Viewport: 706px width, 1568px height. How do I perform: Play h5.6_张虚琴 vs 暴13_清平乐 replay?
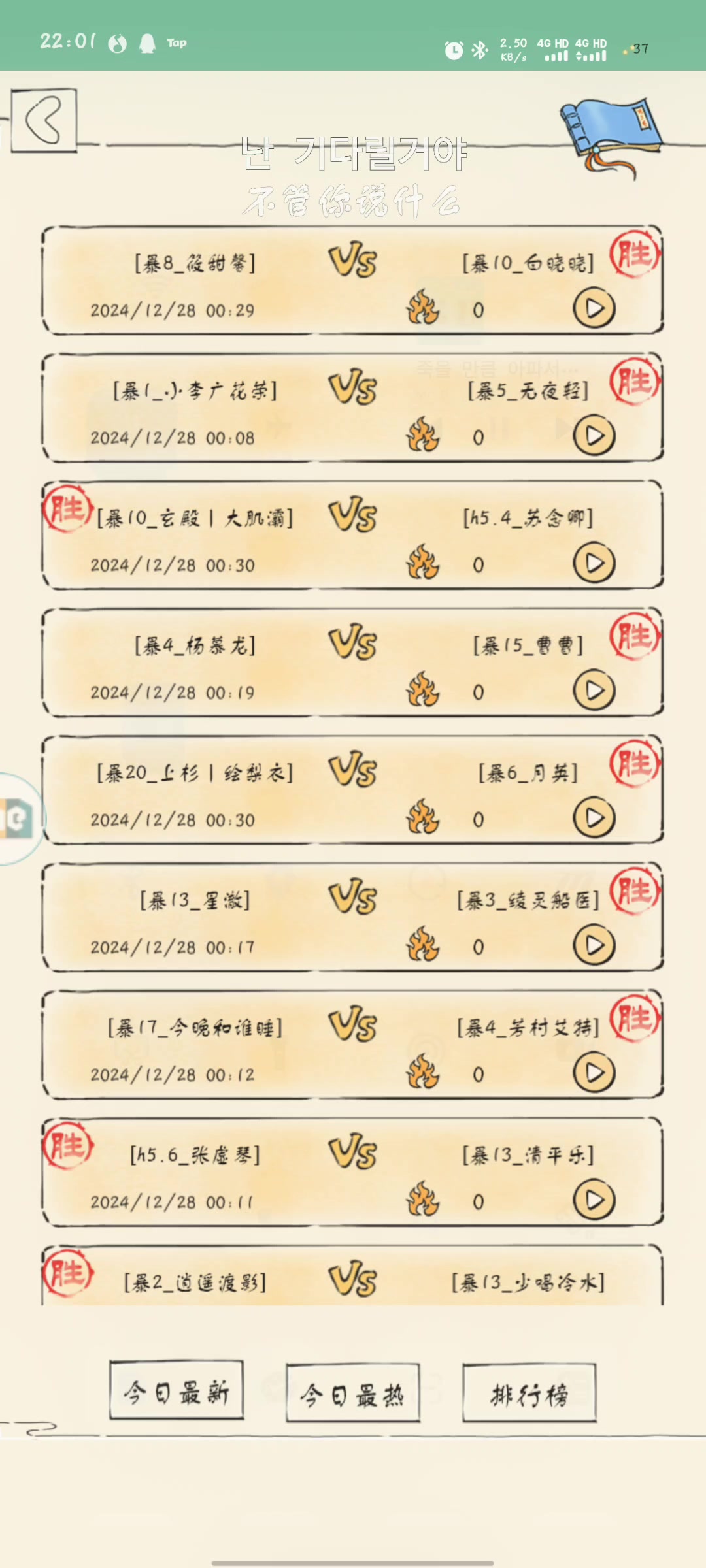pos(594,1200)
